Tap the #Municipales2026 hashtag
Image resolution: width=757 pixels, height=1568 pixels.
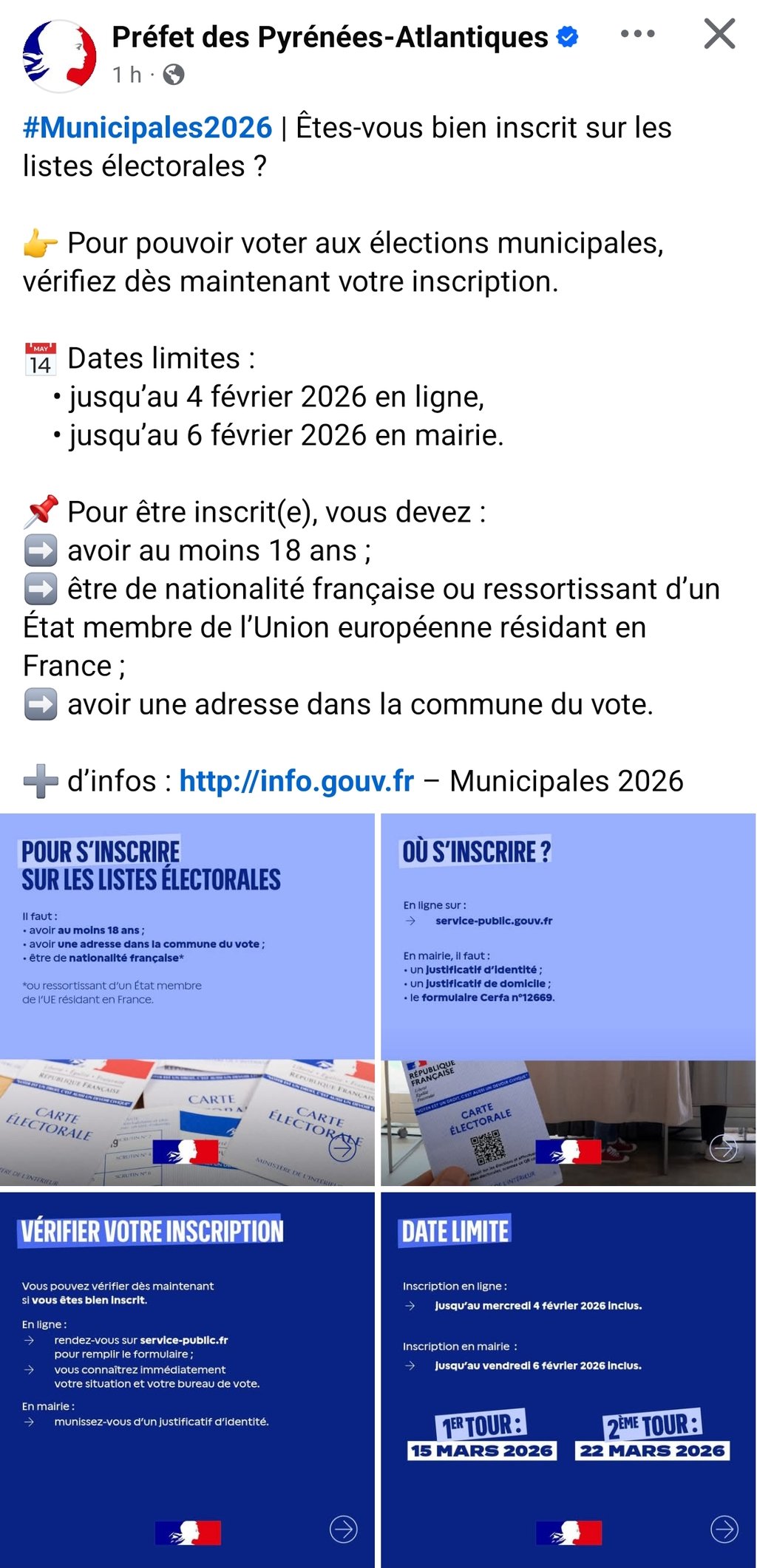147,128
